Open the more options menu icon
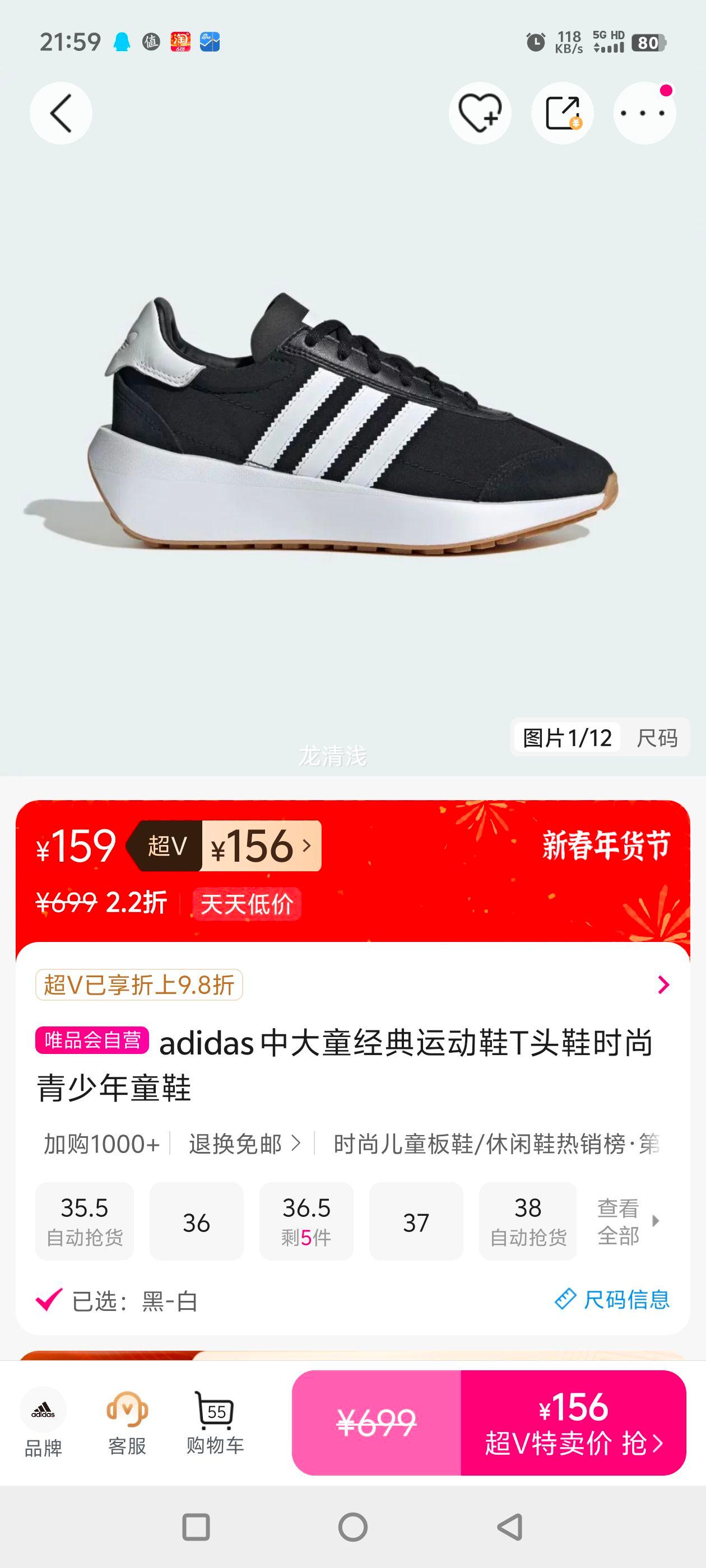This screenshot has height=1568, width=706. coord(643,113)
